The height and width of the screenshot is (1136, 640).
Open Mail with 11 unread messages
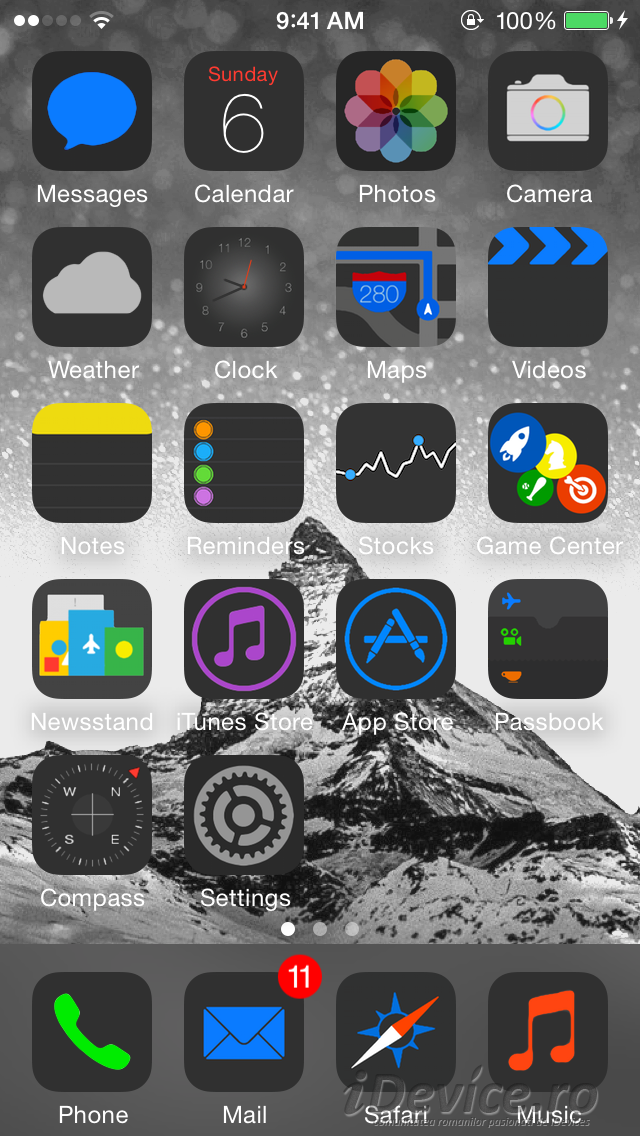(x=244, y=1032)
